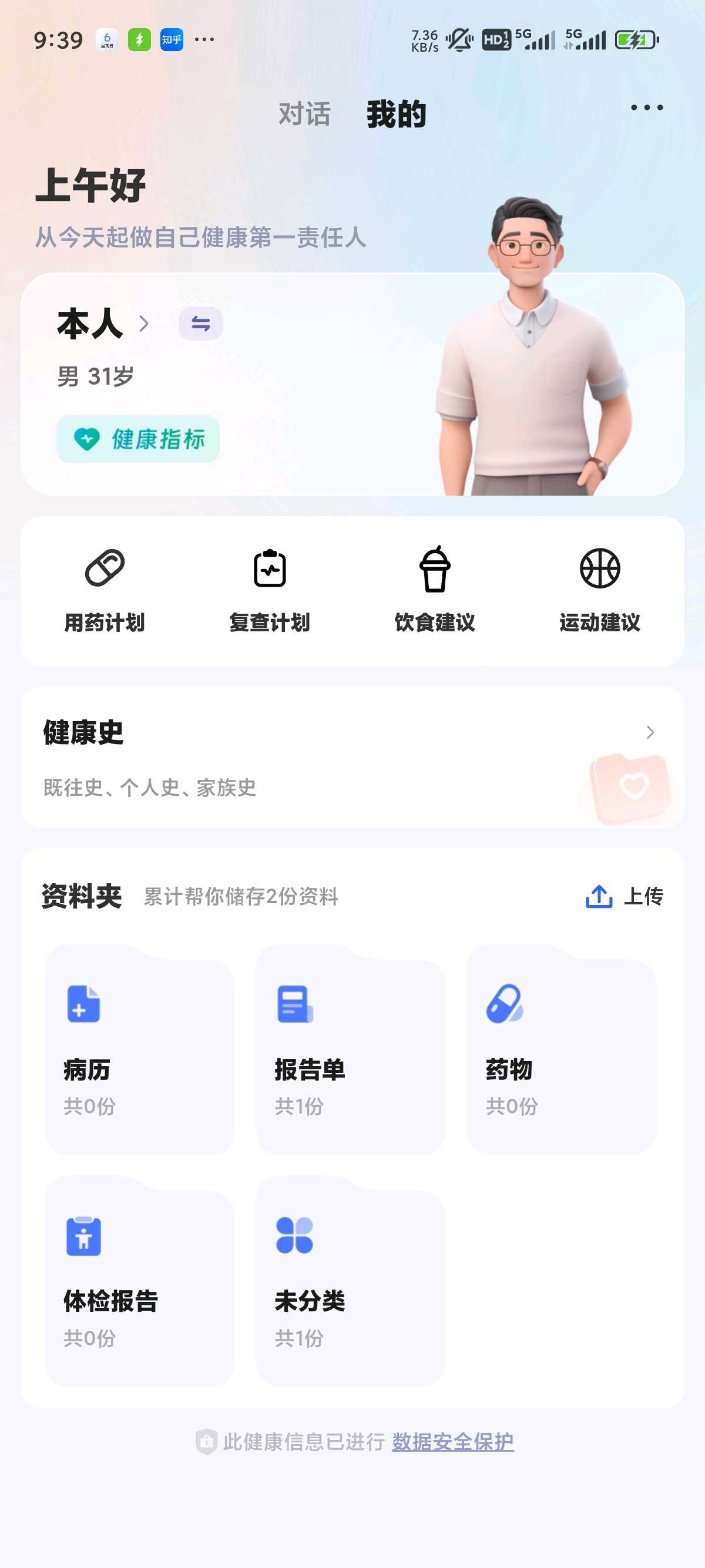Open the 用药计划 medication plan icon
This screenshot has height=1568, width=705.
tap(105, 572)
